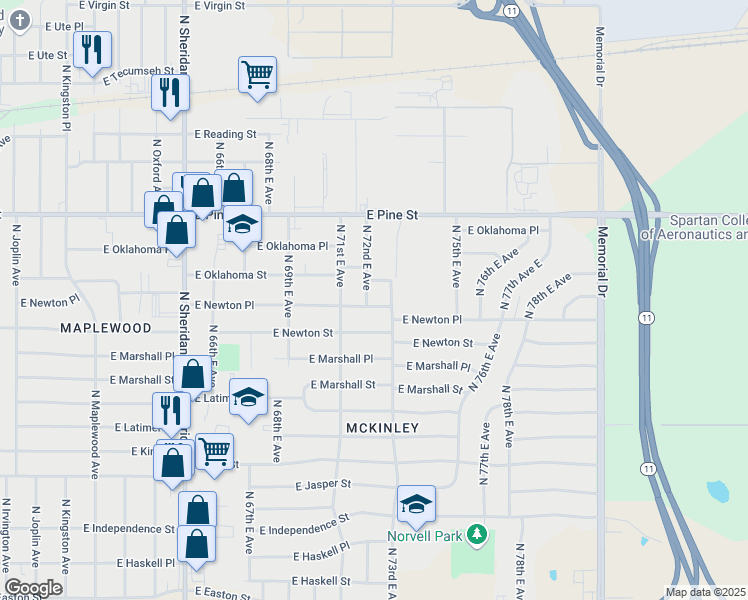Open the school marker on E Pine St
This screenshot has height=600, width=748.
(241, 224)
